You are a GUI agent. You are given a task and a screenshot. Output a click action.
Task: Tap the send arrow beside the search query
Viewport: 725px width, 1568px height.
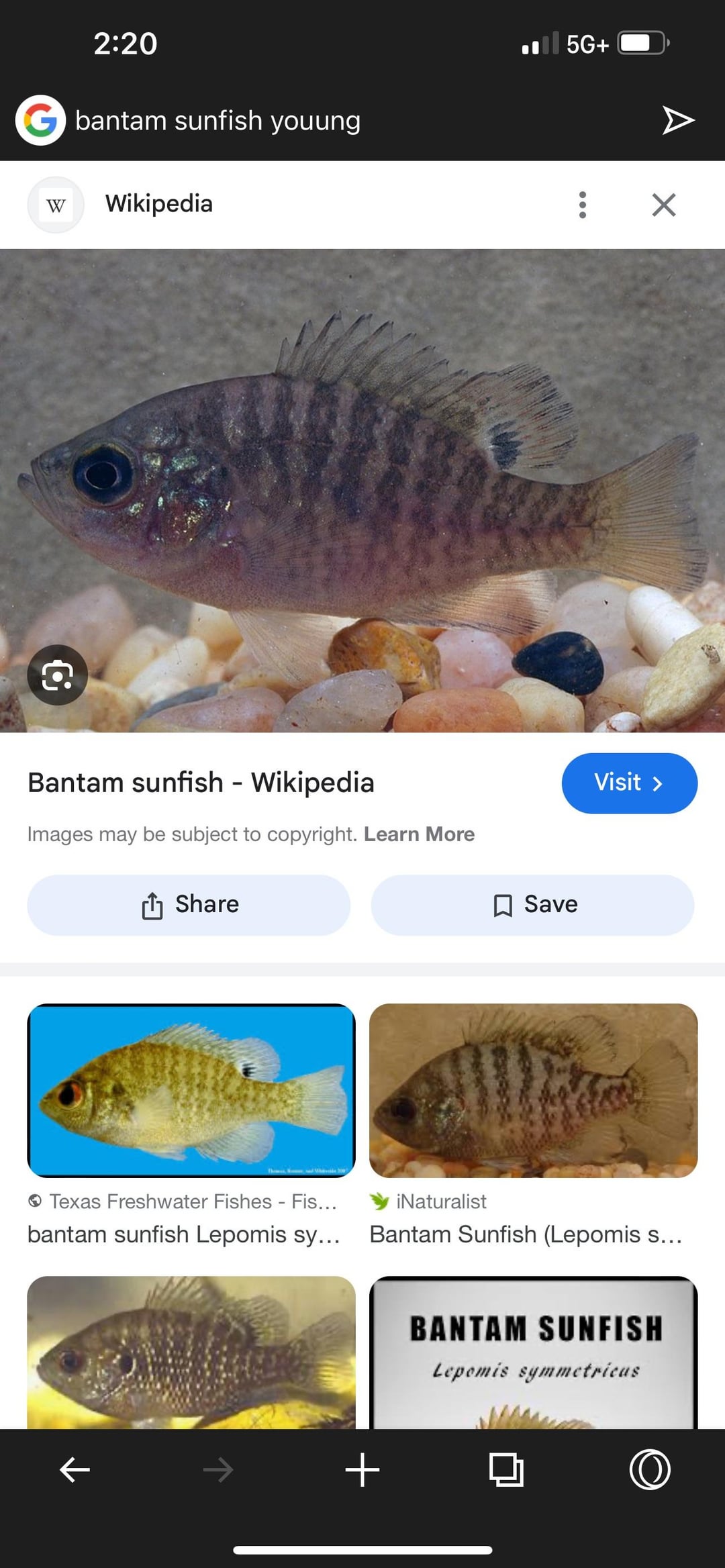point(677,120)
